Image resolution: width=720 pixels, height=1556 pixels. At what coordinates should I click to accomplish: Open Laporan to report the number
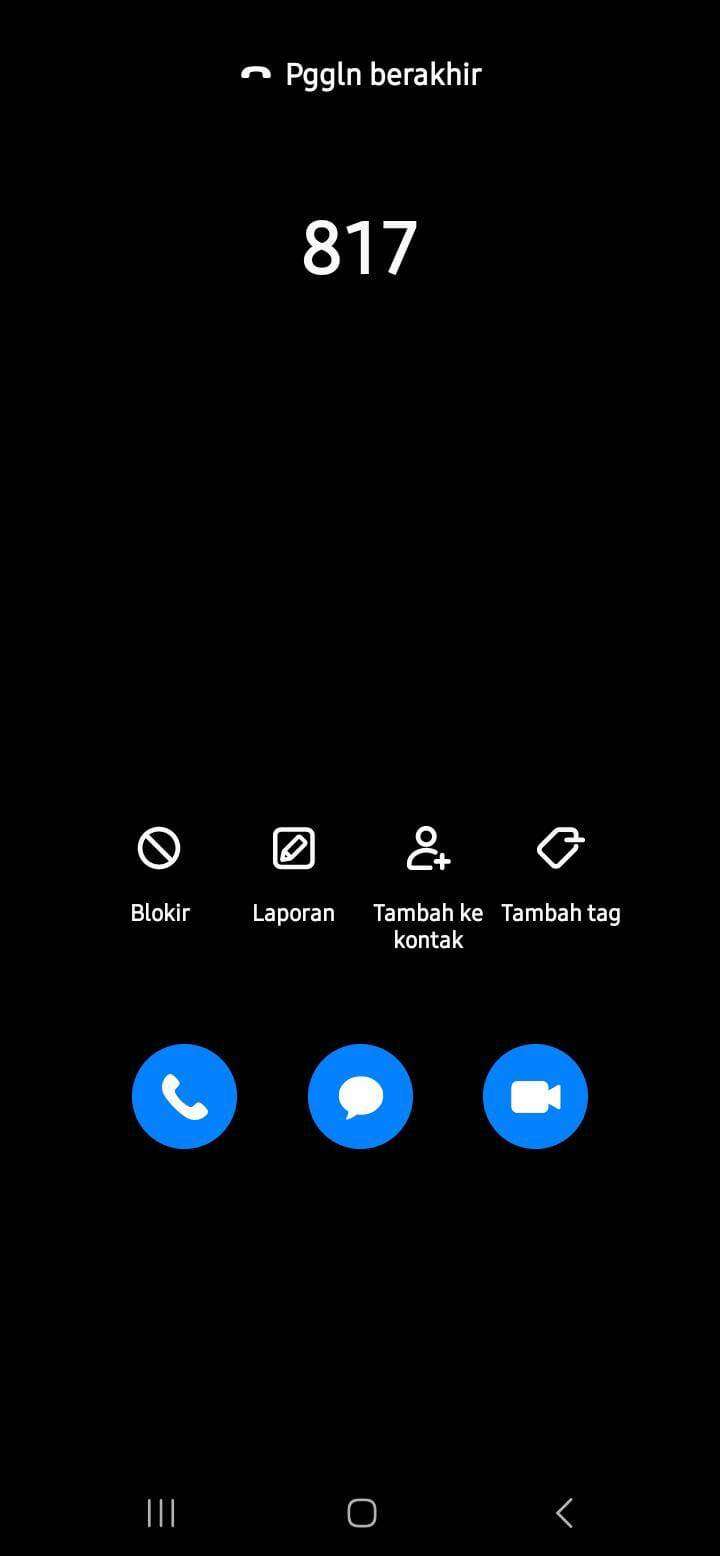click(293, 873)
